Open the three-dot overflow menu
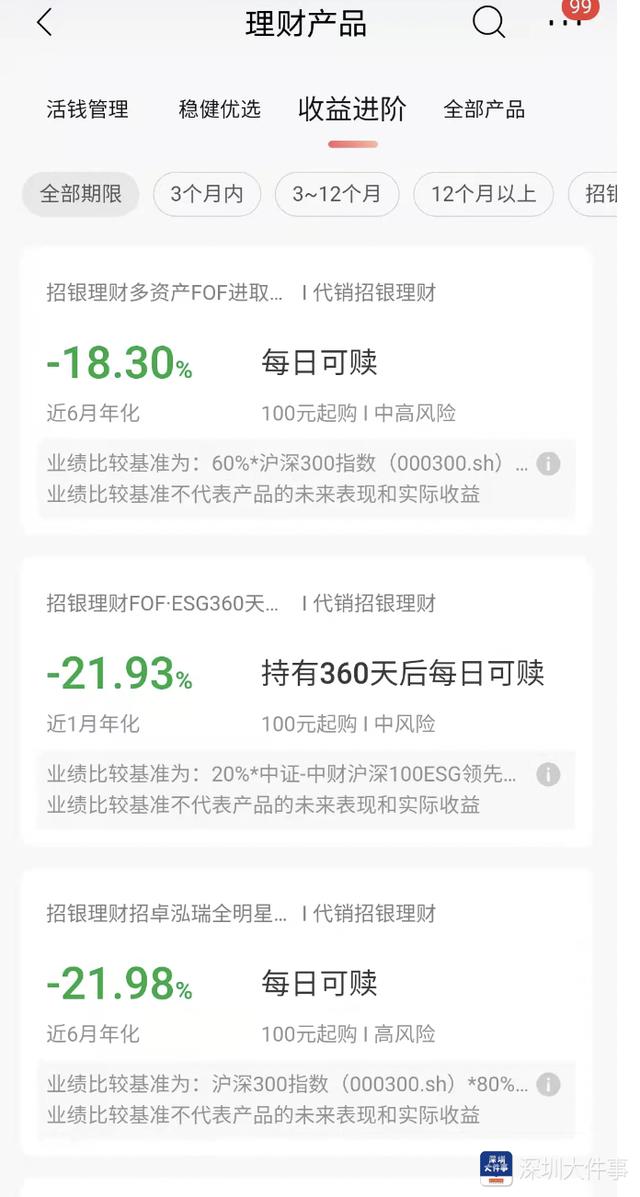Screen dimensions: 640x1197 point(566,22)
